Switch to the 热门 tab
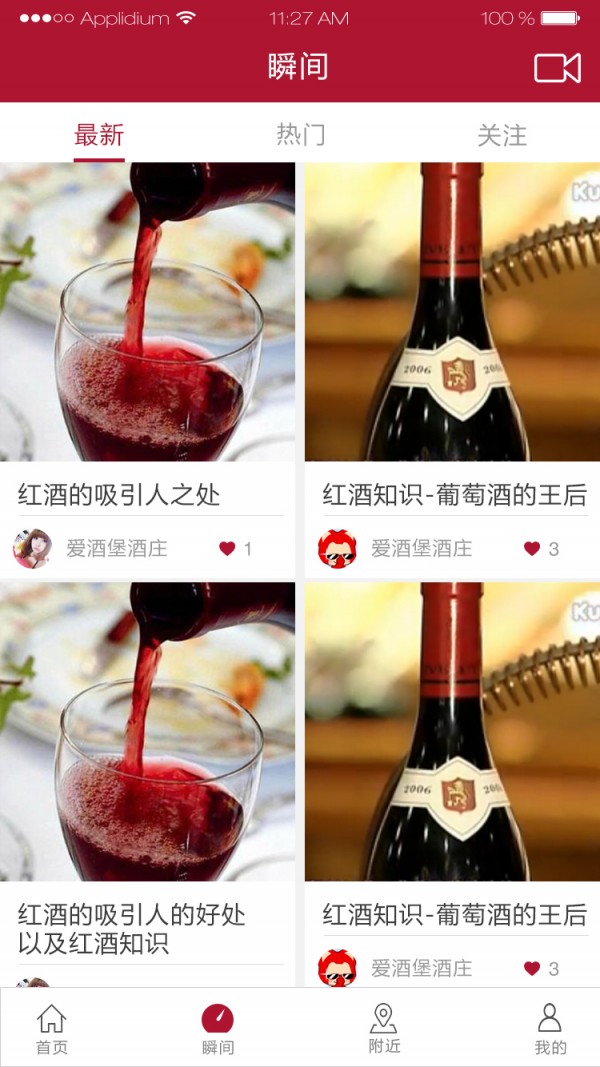Viewport: 600px width, 1067px height. (x=300, y=135)
